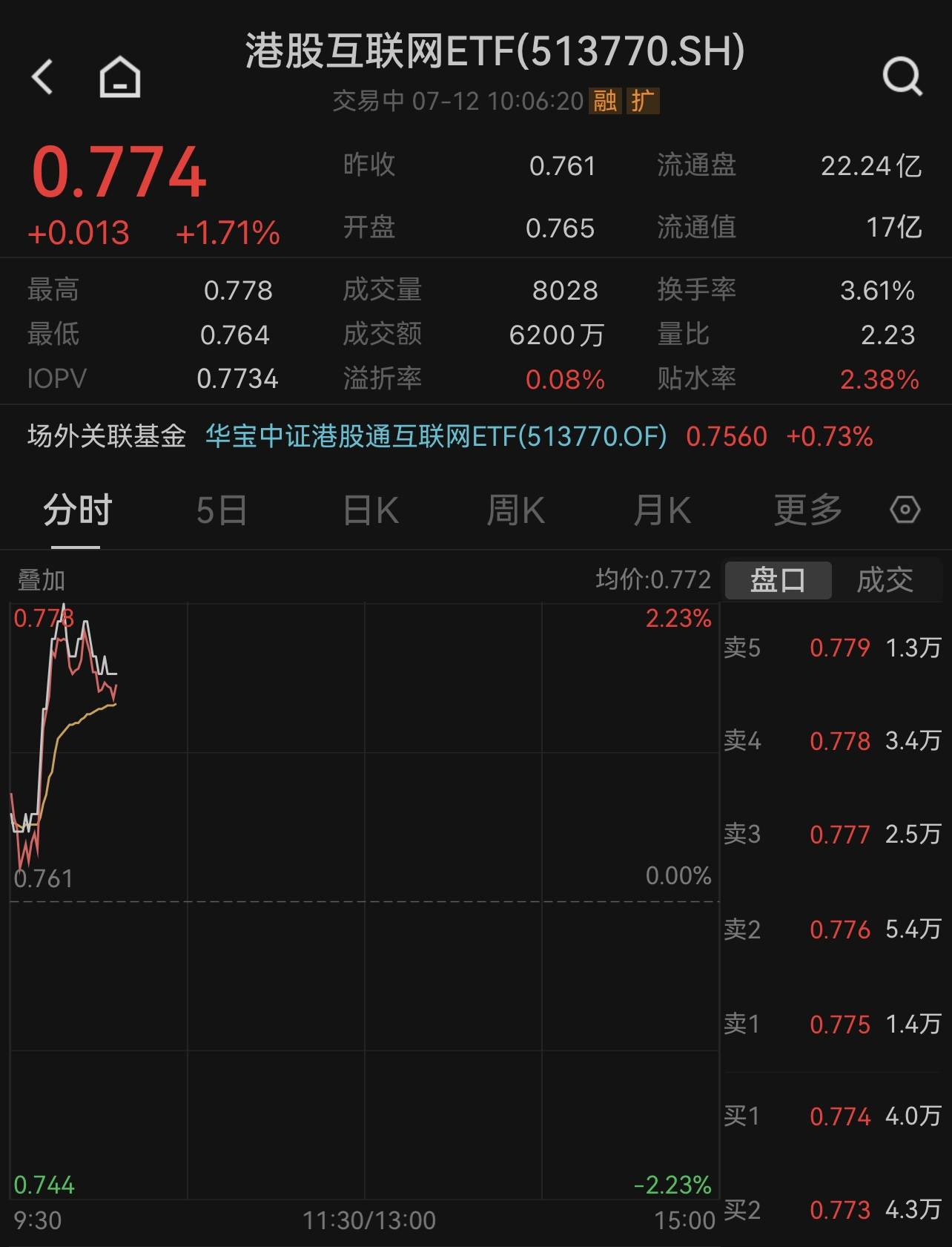
Task: Open chart settings hexagon icon
Action: click(x=905, y=510)
